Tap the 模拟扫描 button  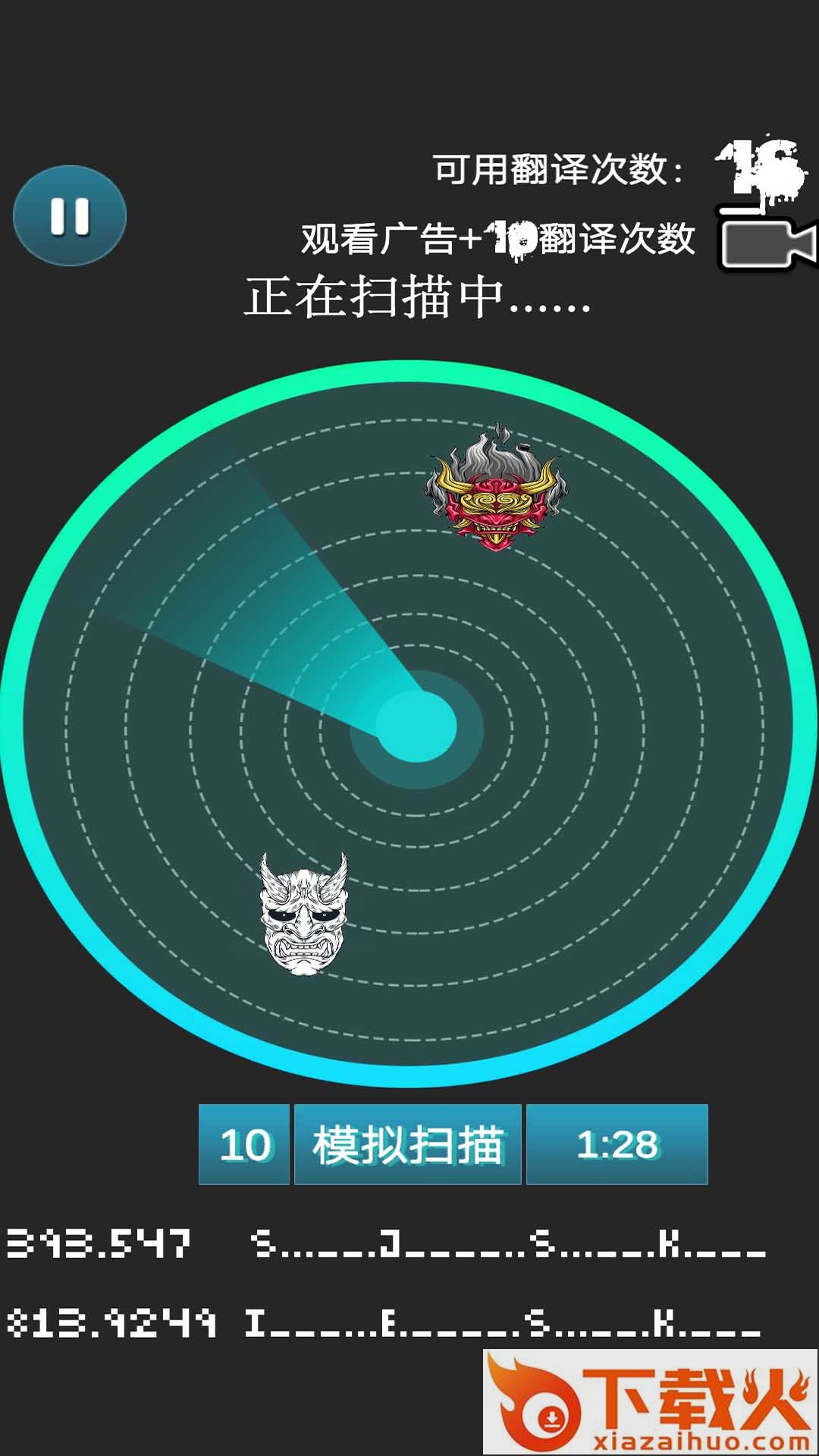coord(407,1144)
